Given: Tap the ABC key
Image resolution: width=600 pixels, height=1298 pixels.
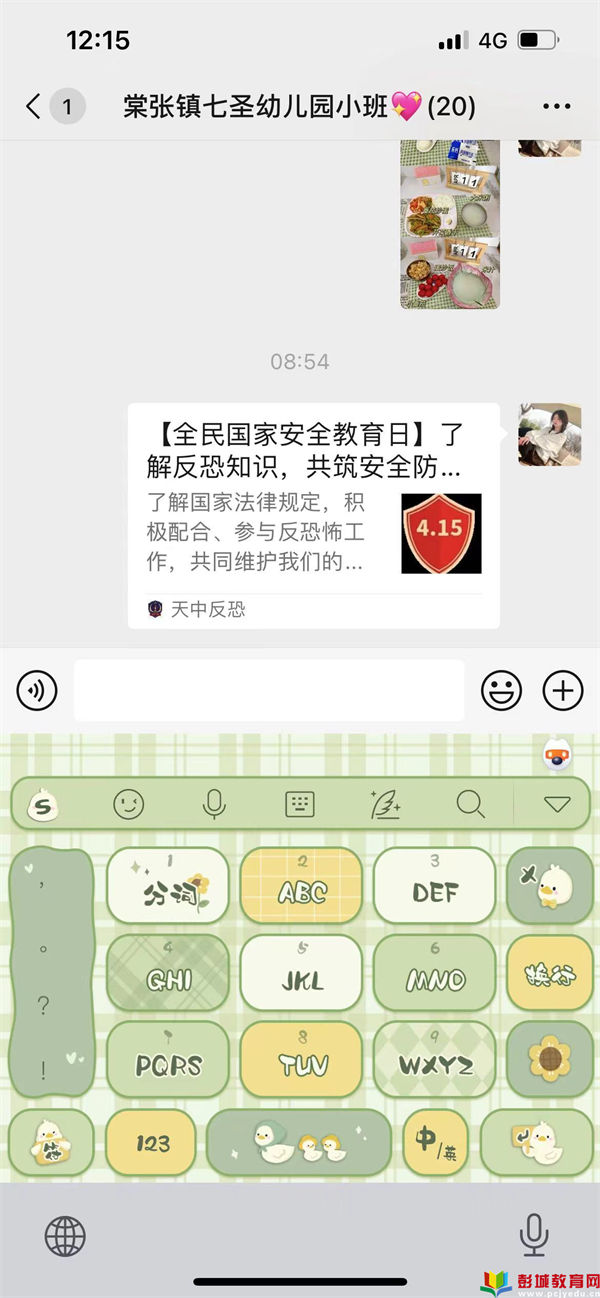Looking at the screenshot, I should tap(301, 886).
